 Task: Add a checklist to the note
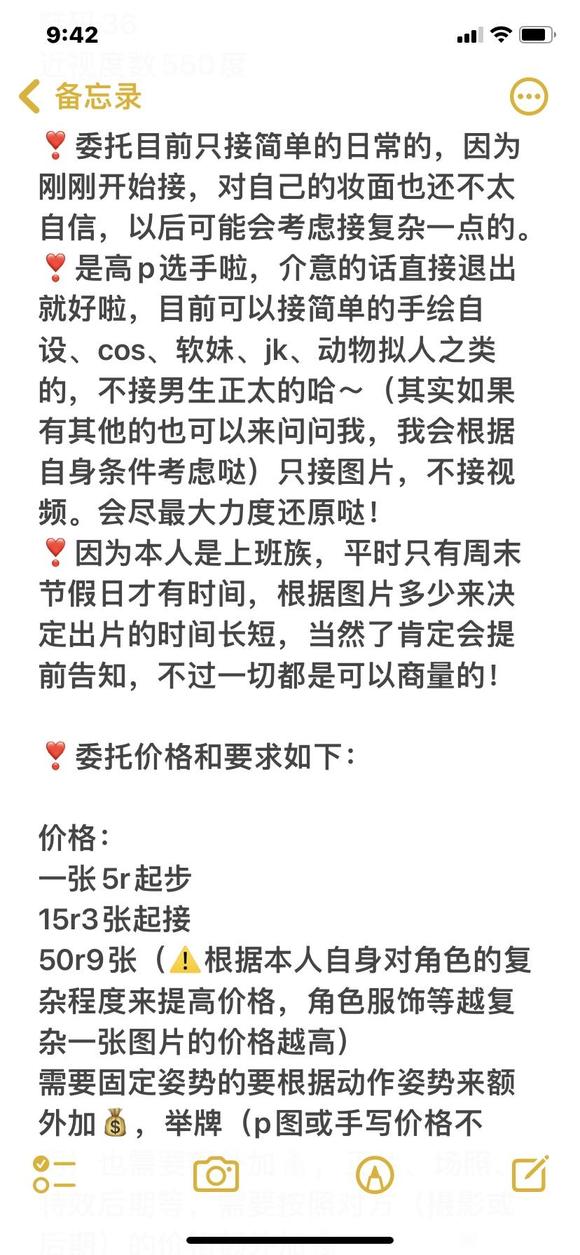coord(54,1174)
